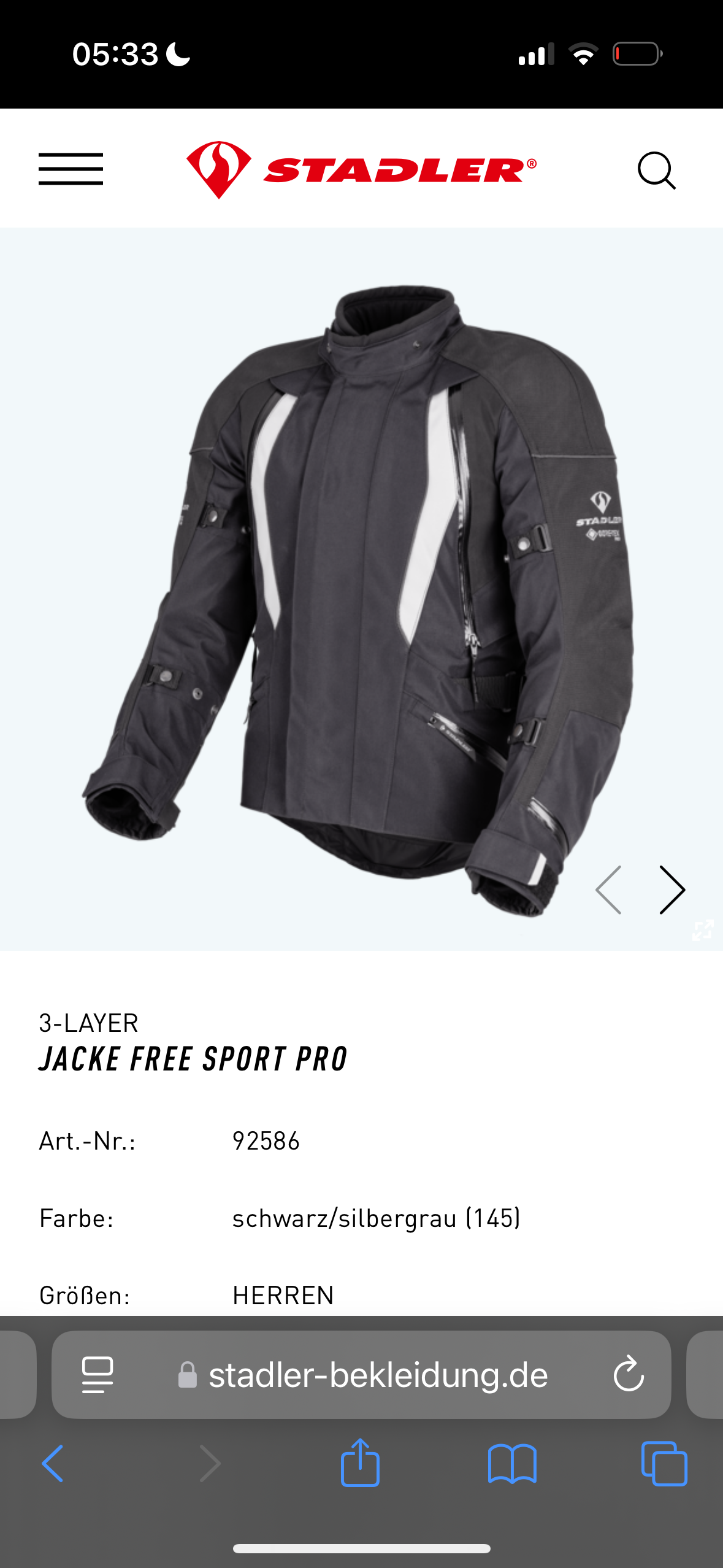The image size is (723, 1568).
Task: Open Safari bookmarks
Action: pos(512,1463)
